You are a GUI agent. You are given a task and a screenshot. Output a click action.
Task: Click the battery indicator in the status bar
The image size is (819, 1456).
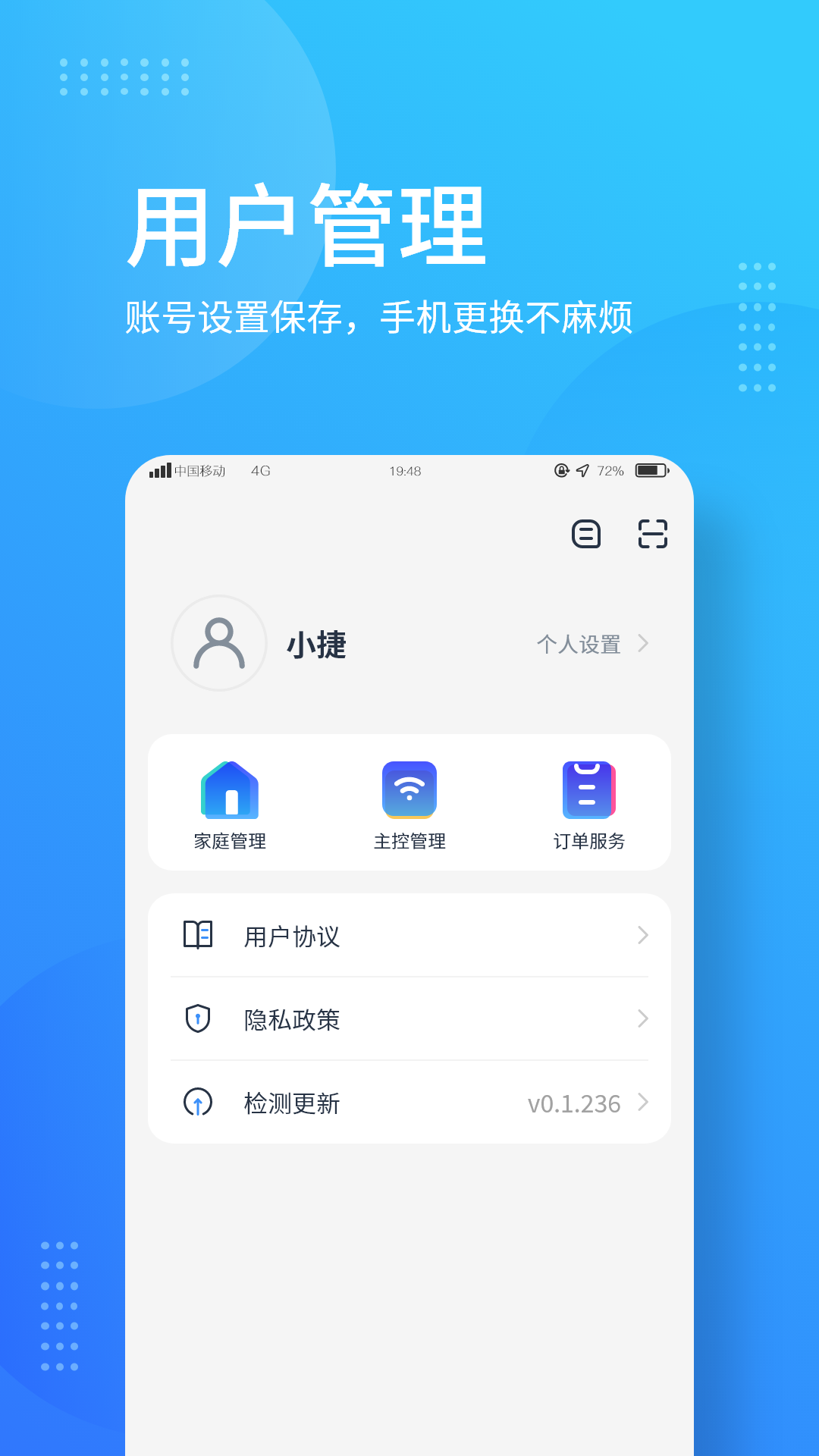[651, 471]
